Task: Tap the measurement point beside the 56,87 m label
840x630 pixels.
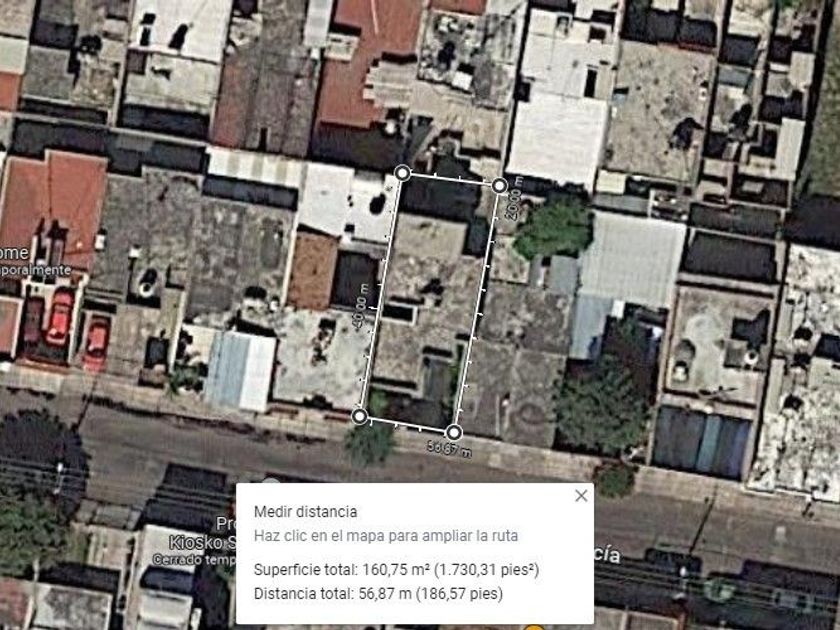Action: coord(454,432)
